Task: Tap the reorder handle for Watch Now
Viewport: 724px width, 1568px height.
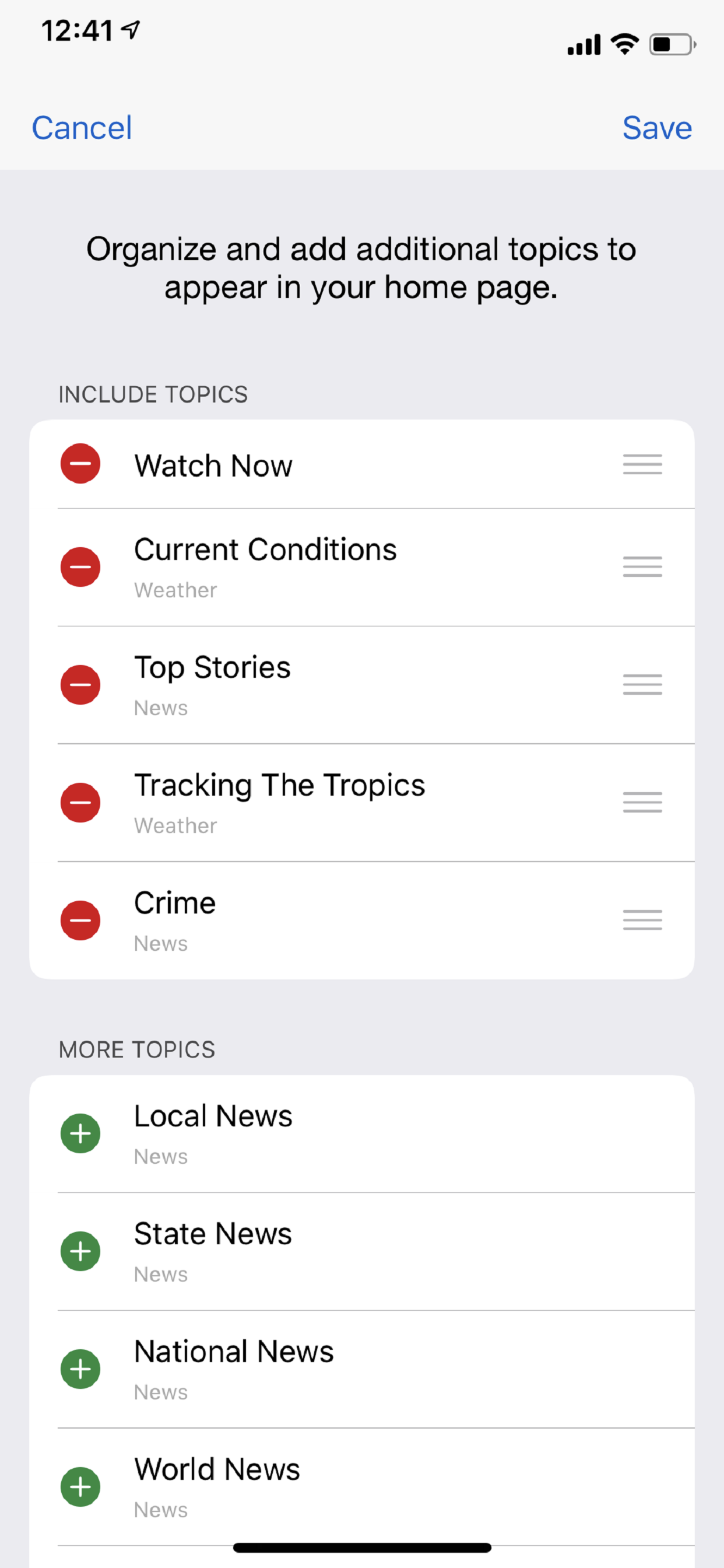Action: point(642,464)
